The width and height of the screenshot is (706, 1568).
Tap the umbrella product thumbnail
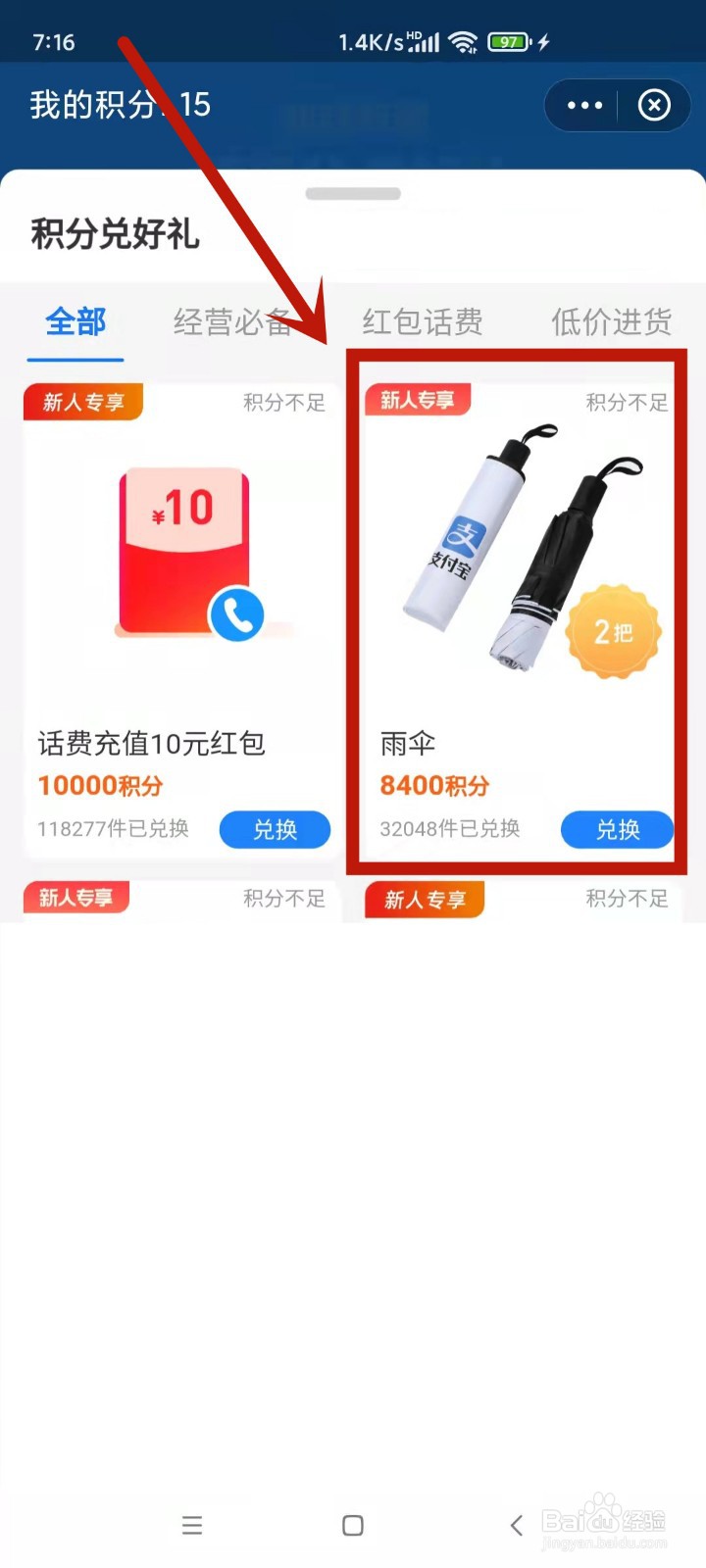click(510, 544)
